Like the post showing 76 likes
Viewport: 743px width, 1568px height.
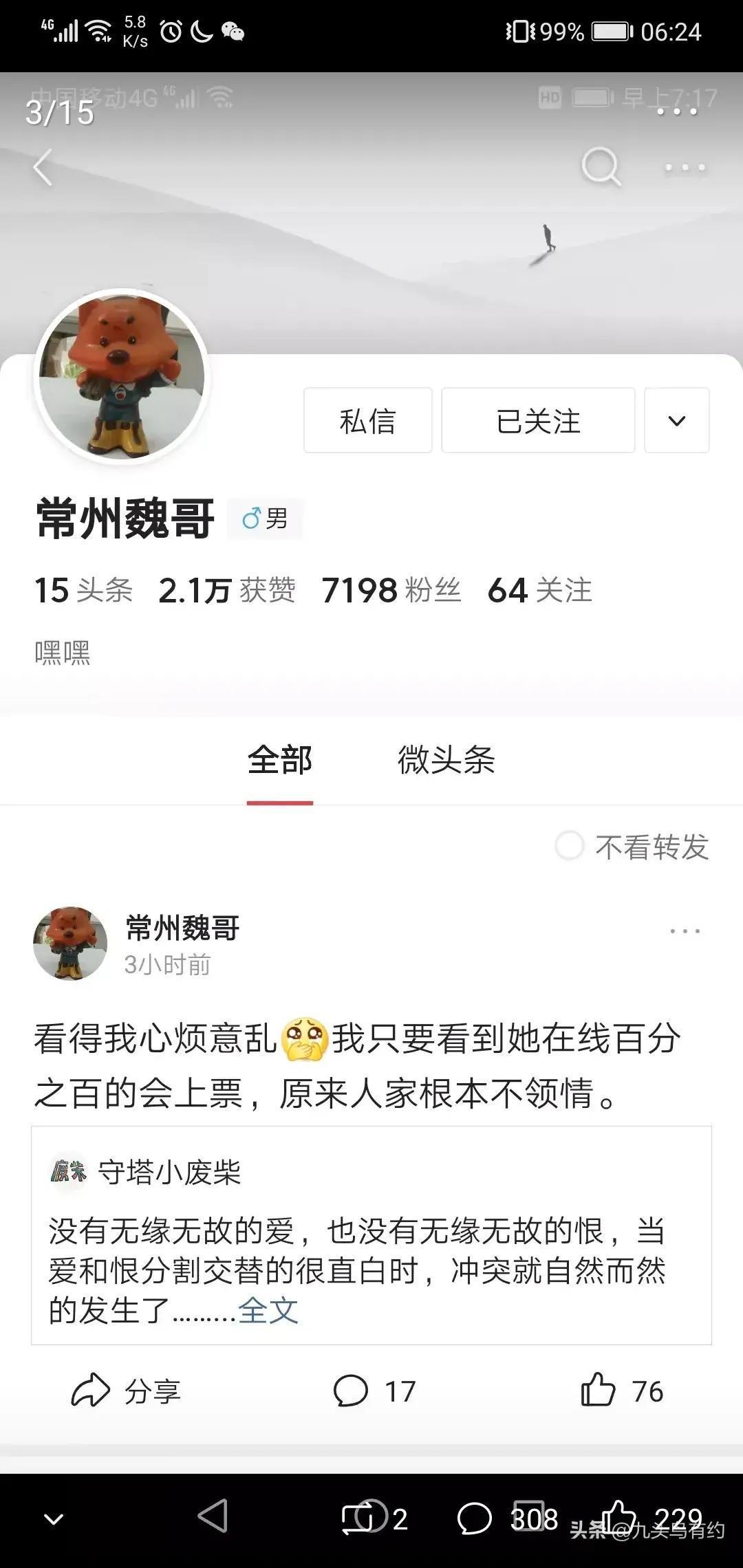pyautogui.click(x=621, y=1392)
